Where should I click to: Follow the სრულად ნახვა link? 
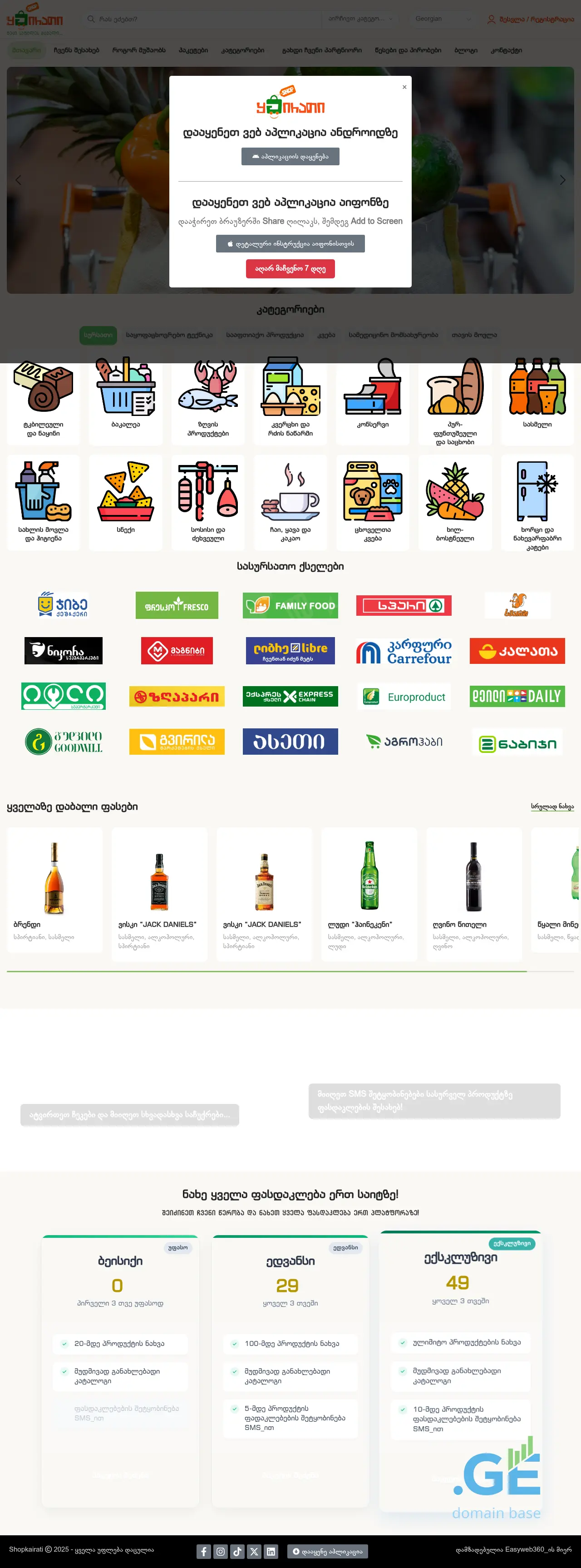tap(552, 806)
